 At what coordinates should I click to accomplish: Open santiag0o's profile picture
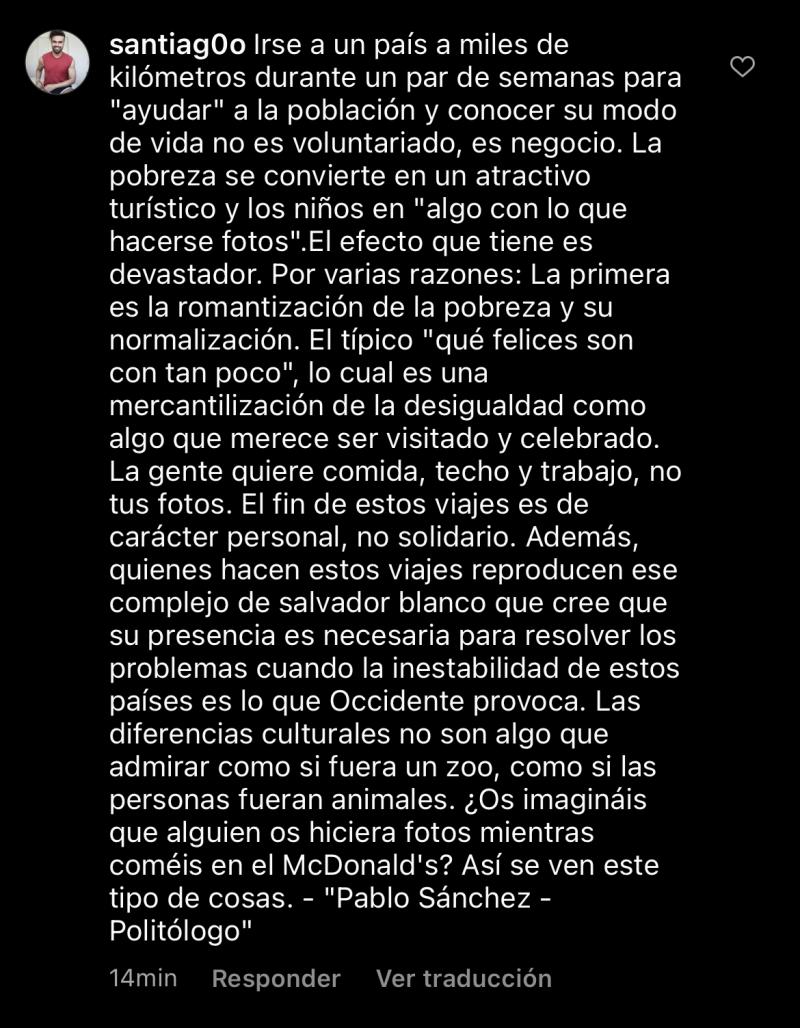(x=57, y=62)
